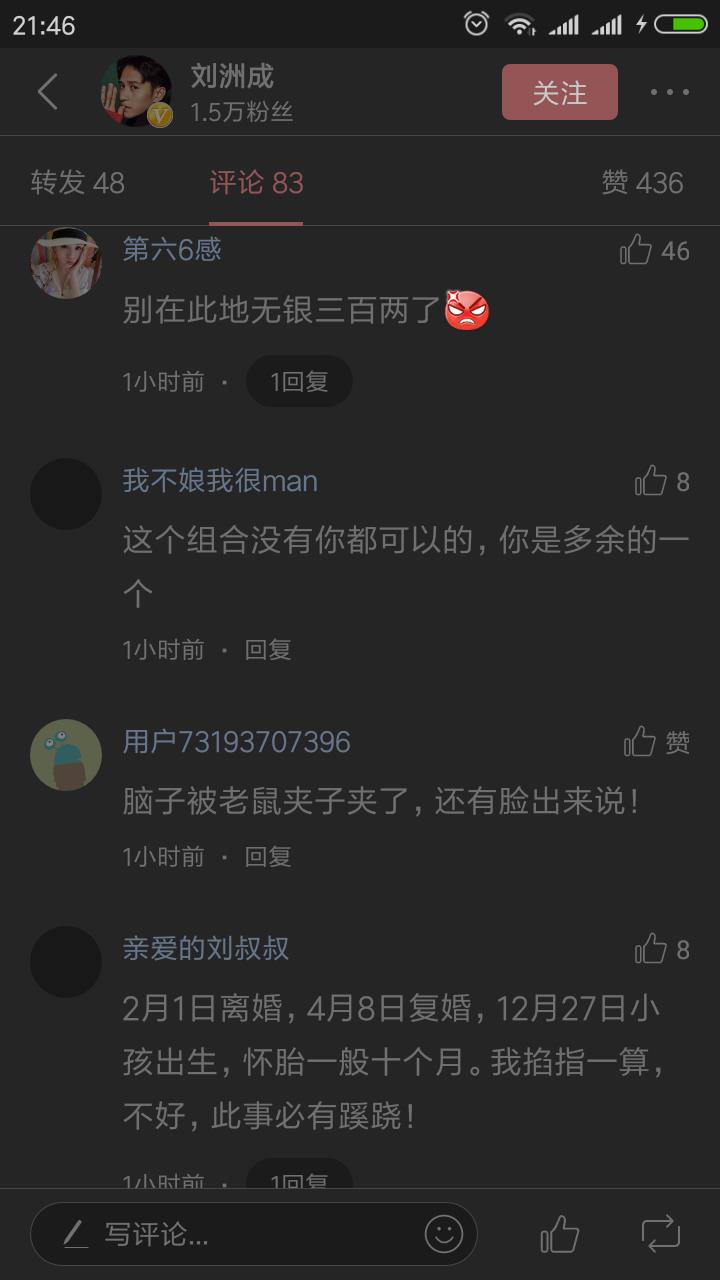Open the emoji picker in the comment box
Screen dimensions: 720x1280
(444, 1234)
